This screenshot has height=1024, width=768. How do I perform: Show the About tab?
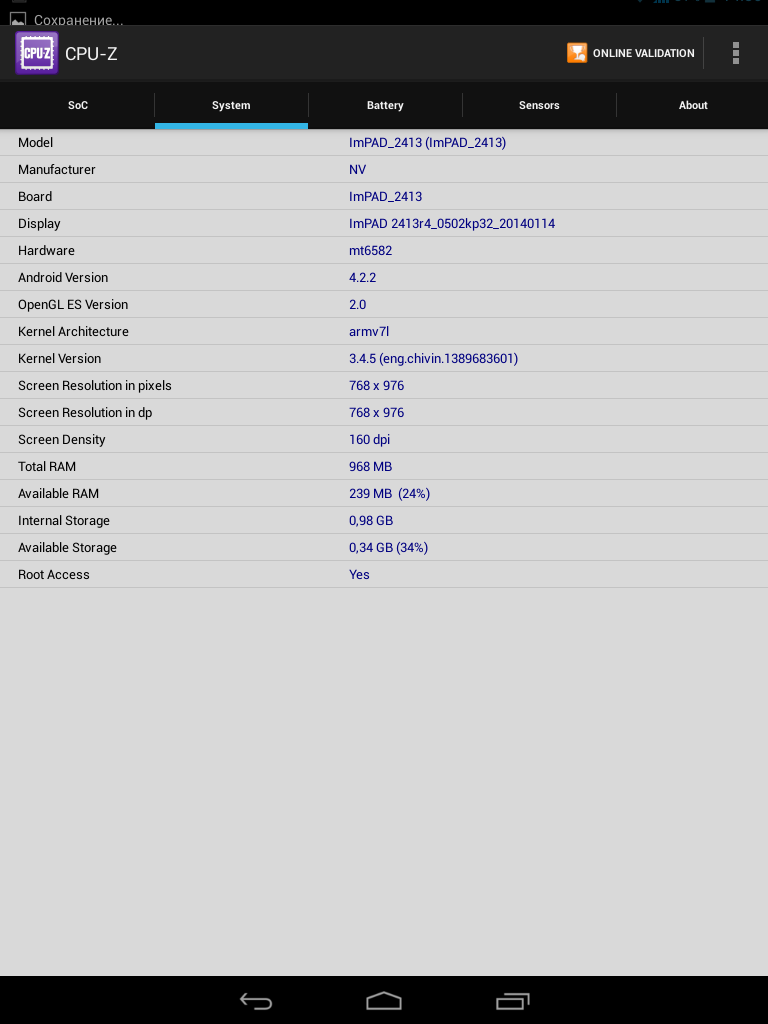click(x=693, y=105)
